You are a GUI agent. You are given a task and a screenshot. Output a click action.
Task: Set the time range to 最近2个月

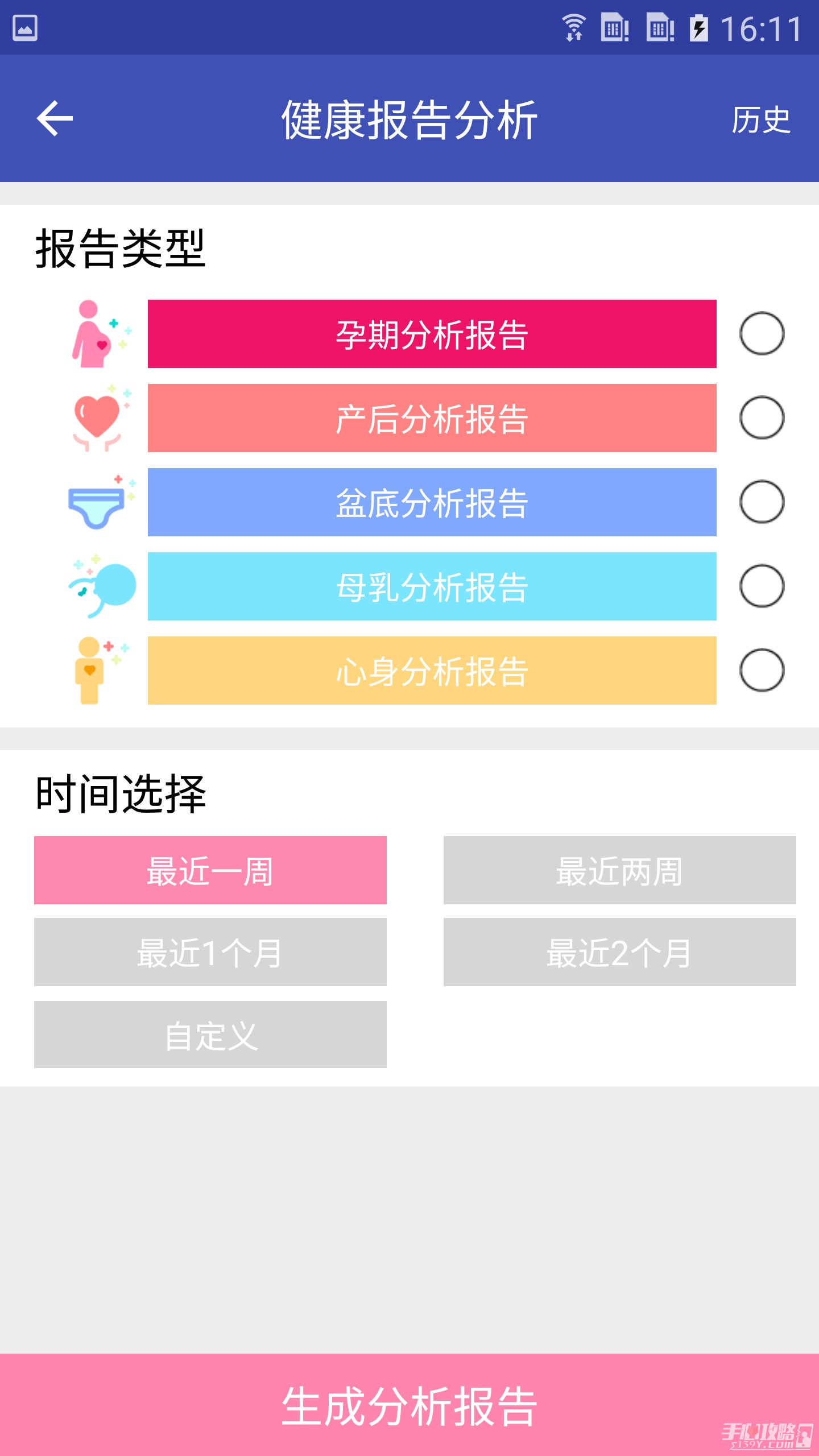coord(619,952)
